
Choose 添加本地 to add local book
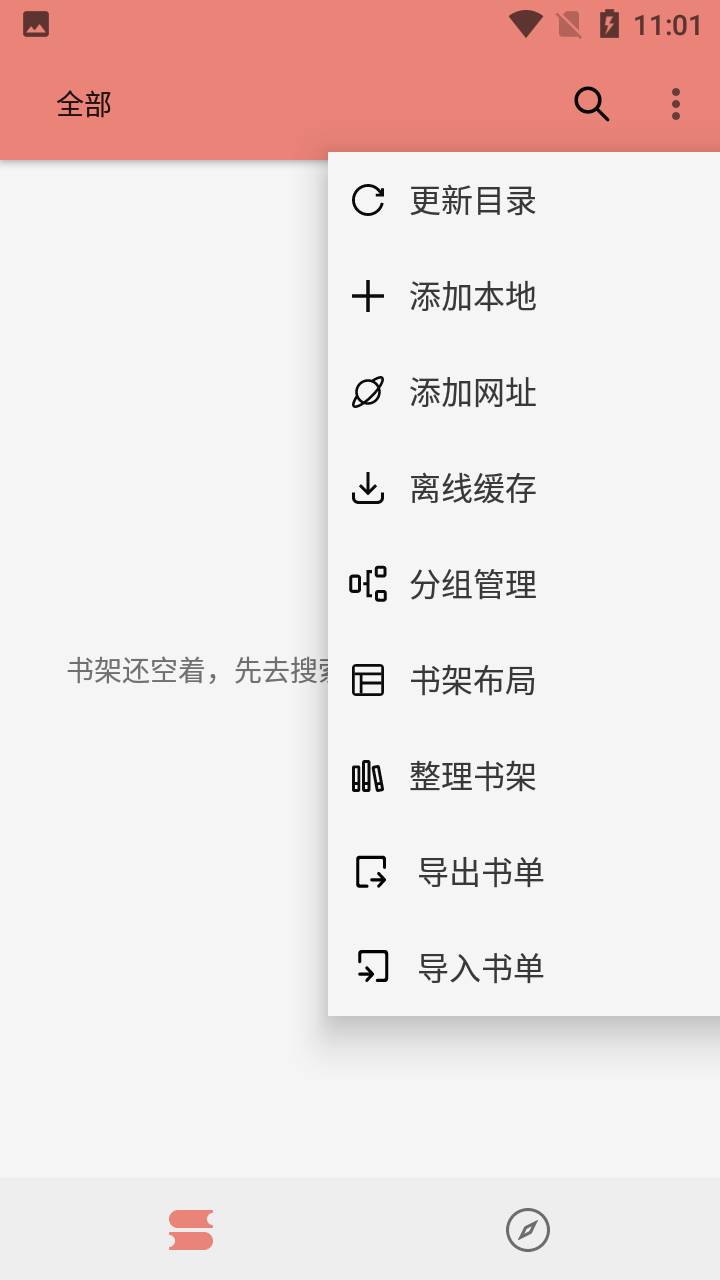point(524,296)
